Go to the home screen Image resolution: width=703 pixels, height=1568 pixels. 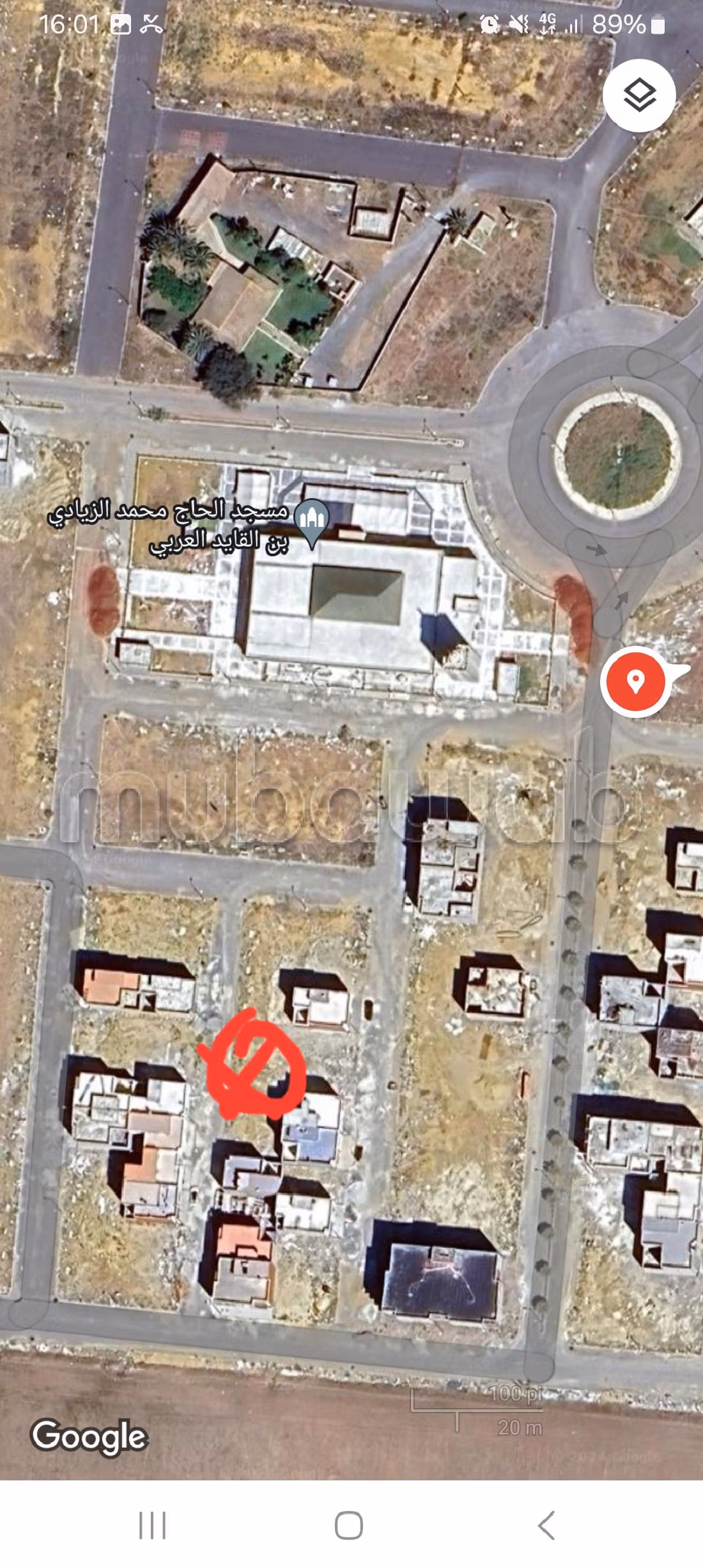[x=349, y=1525]
